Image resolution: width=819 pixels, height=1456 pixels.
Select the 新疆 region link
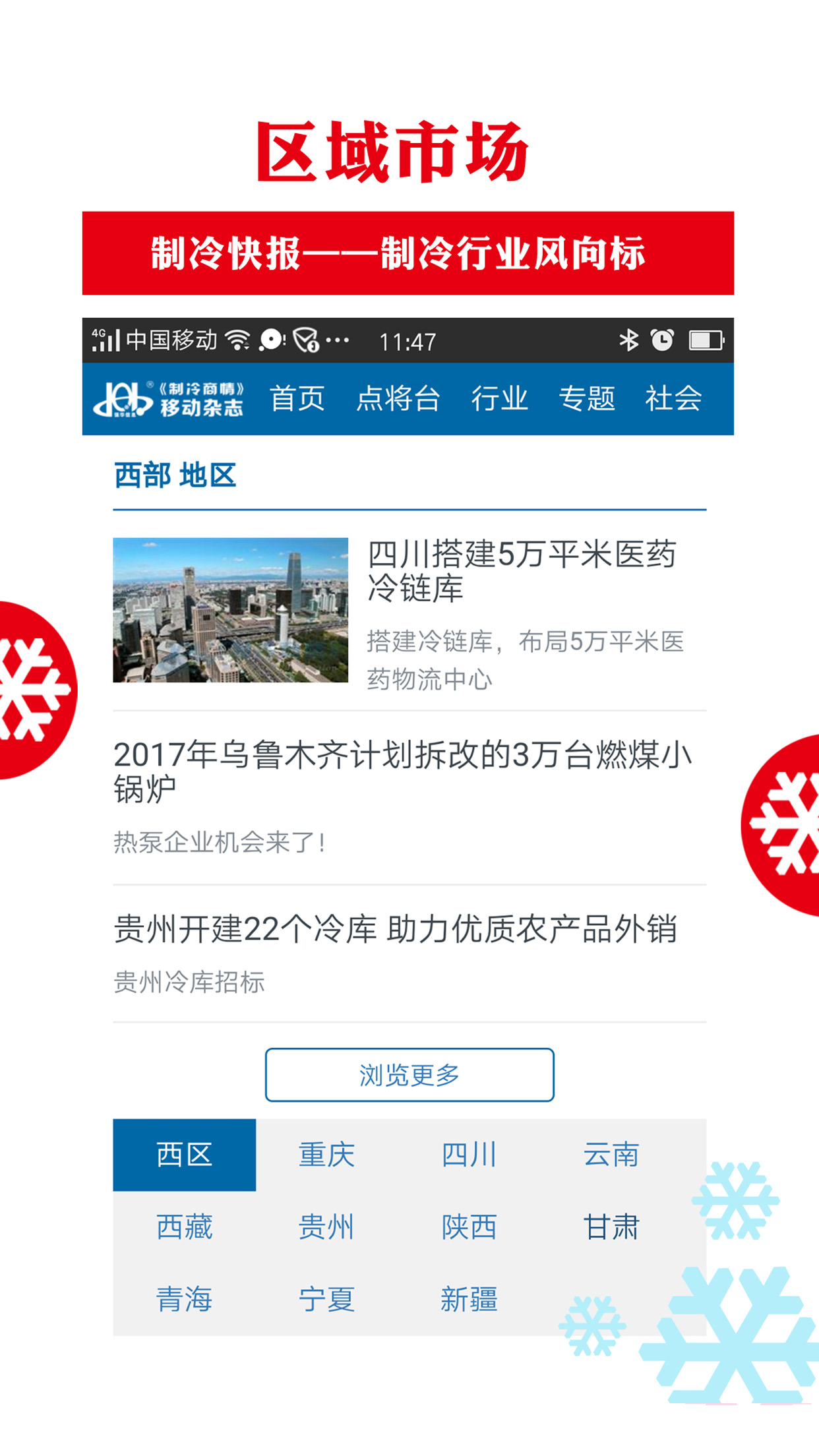pyautogui.click(x=469, y=1299)
